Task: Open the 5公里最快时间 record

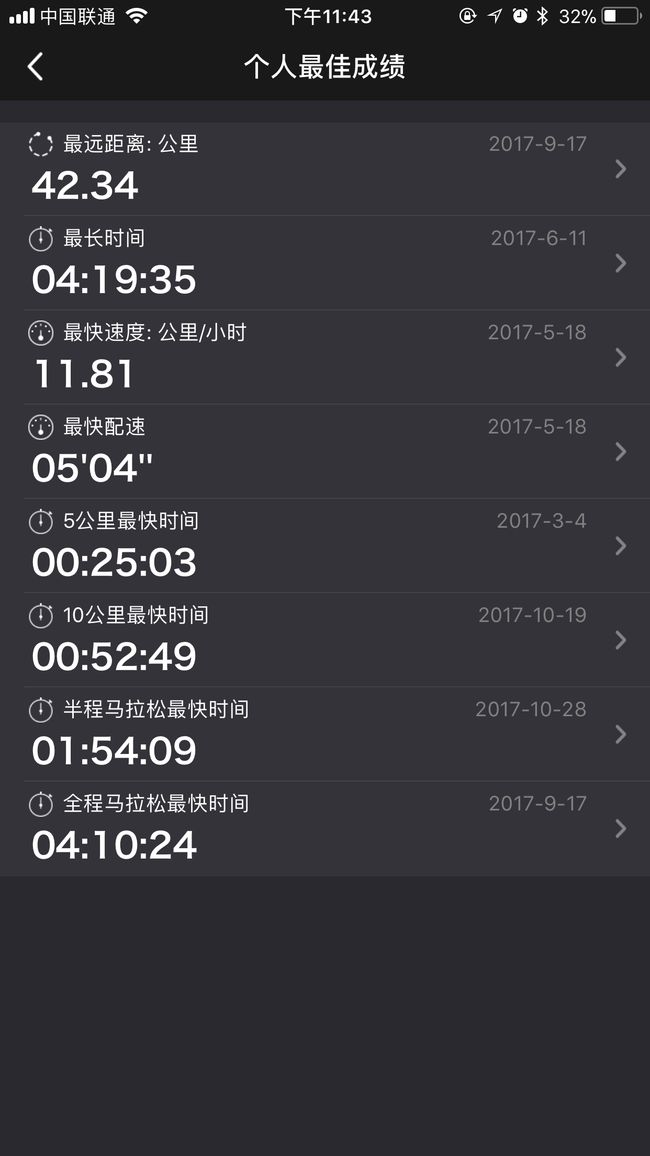Action: [x=325, y=546]
